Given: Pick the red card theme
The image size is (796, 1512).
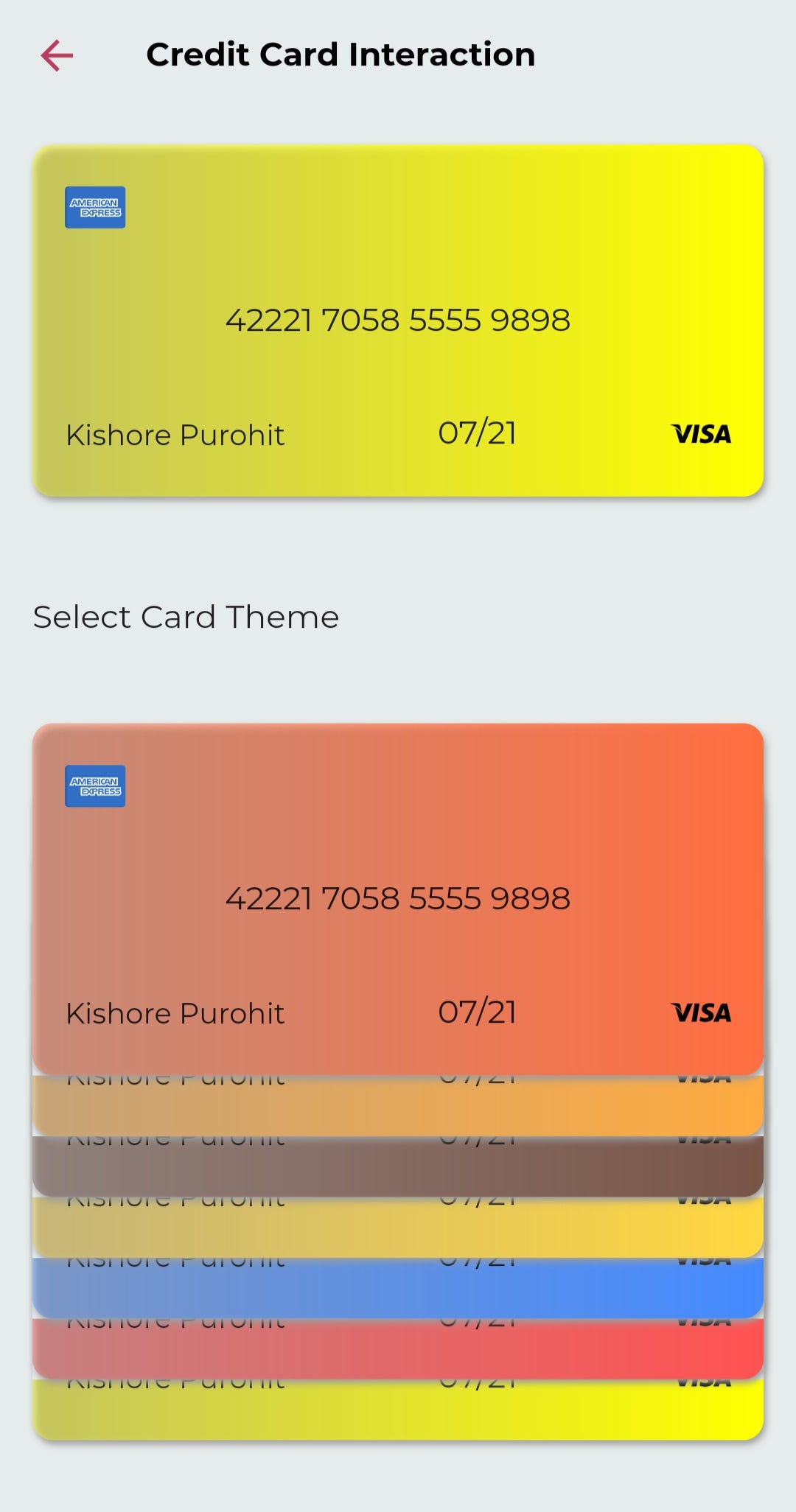Looking at the screenshot, I should click(398, 1349).
